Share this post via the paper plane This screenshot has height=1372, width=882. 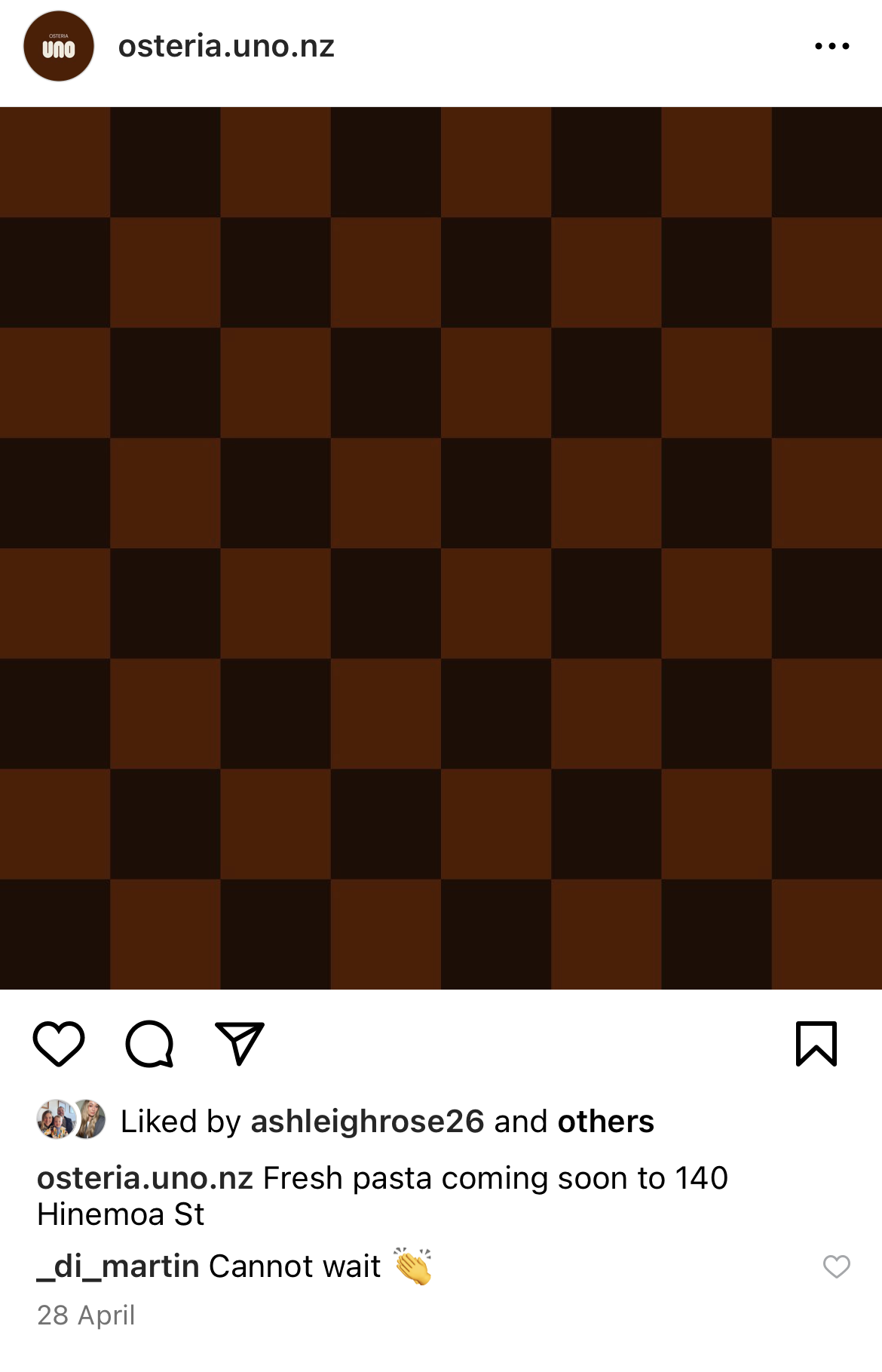240,1044
